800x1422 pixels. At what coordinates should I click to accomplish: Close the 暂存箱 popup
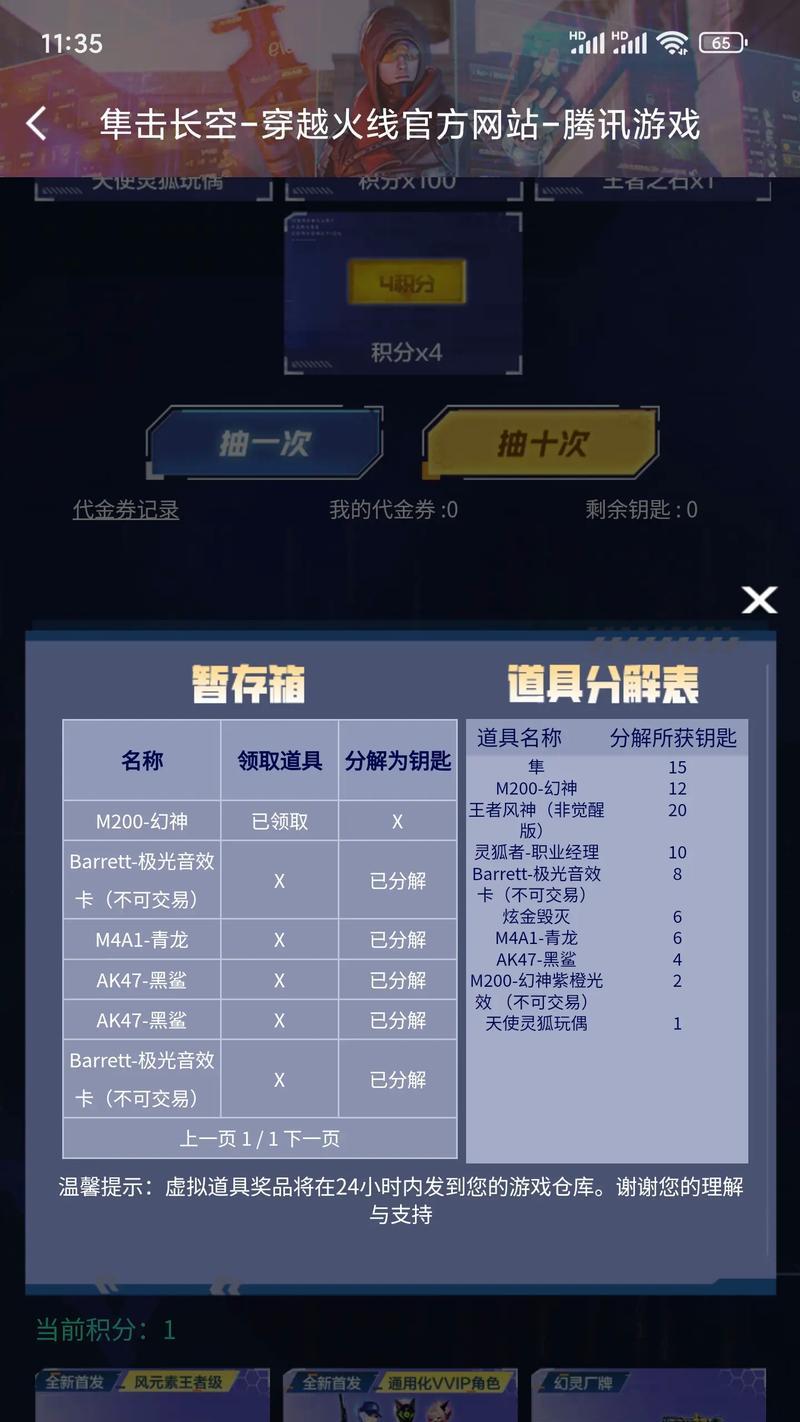(759, 600)
